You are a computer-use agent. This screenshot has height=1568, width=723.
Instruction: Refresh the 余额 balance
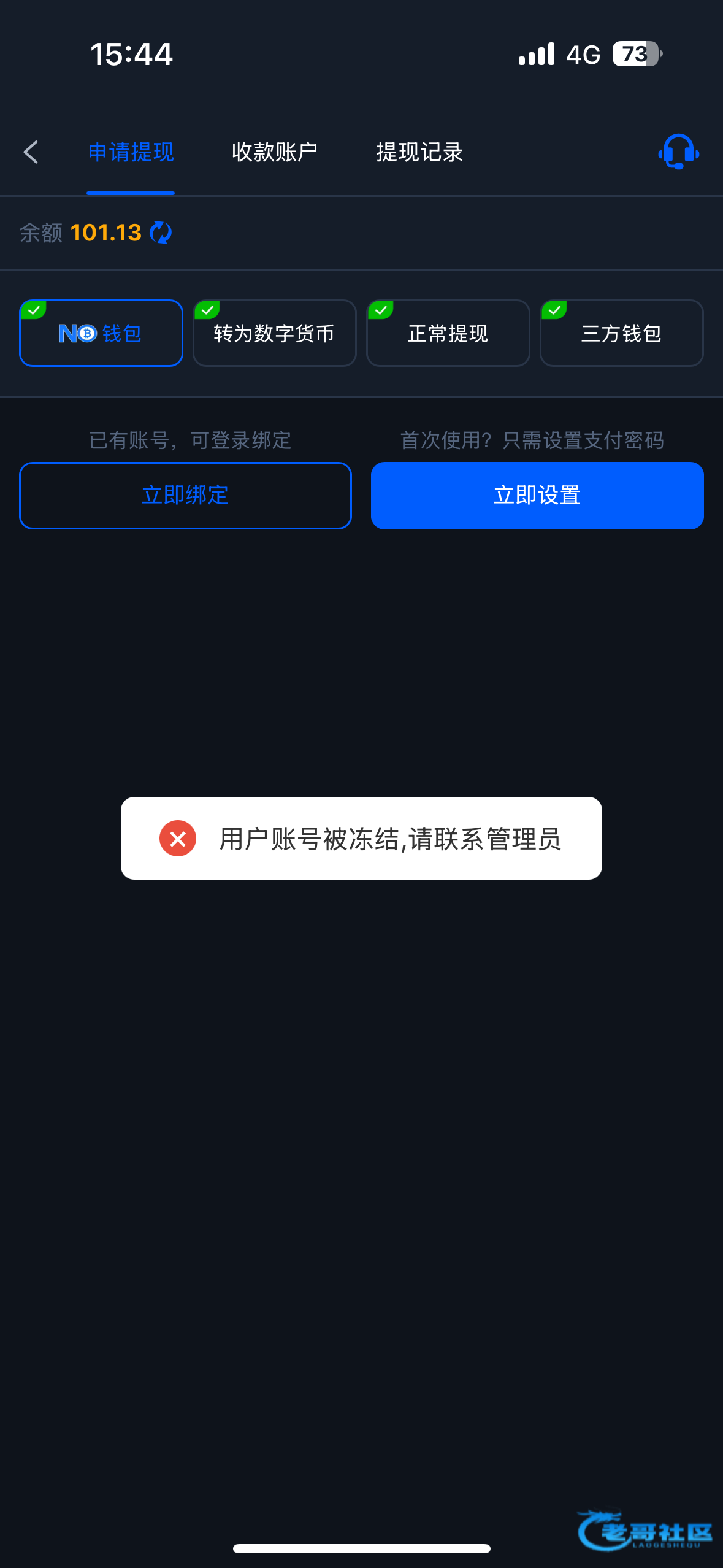[x=161, y=233]
